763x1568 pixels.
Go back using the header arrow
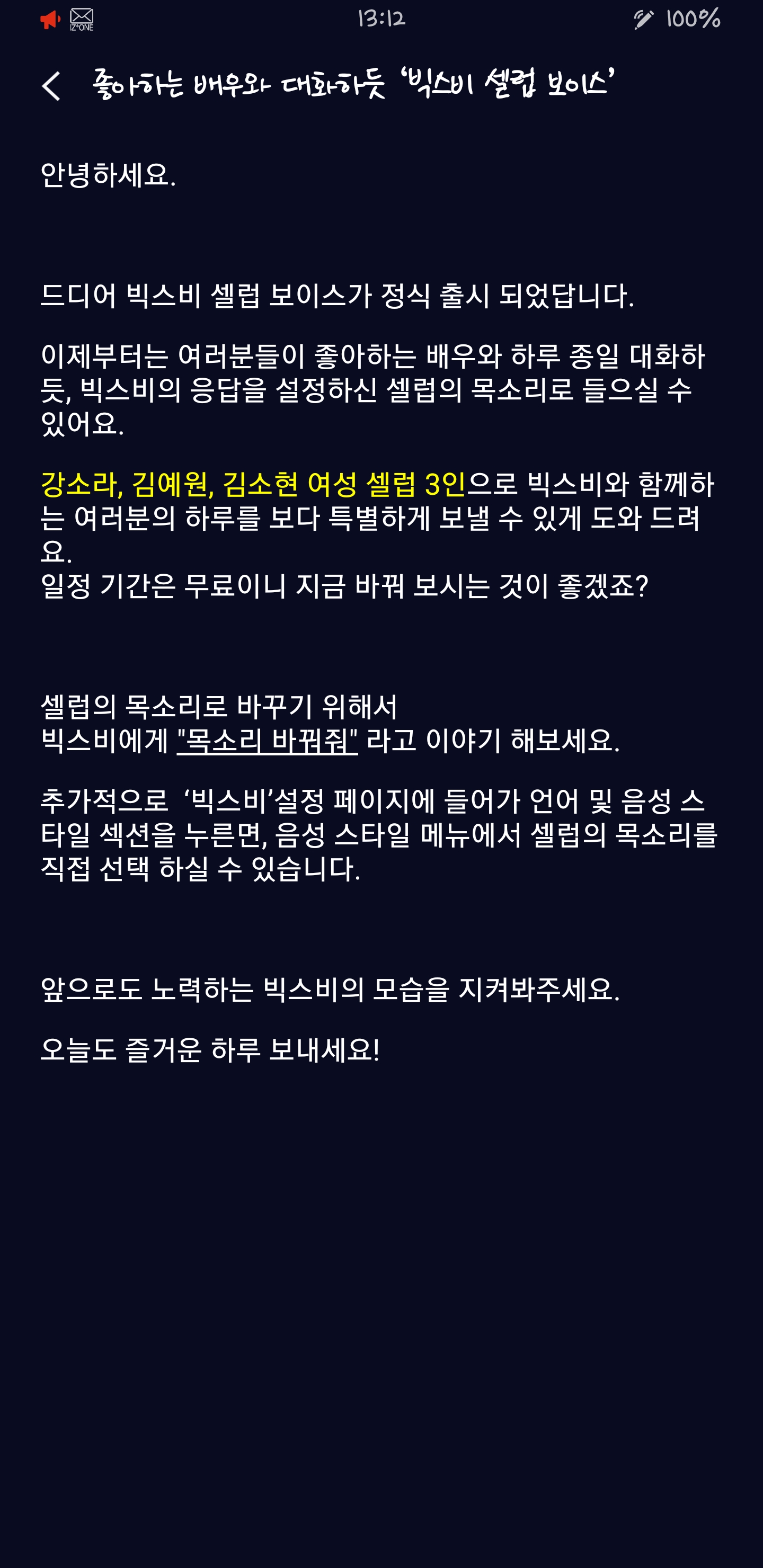pos(51,86)
